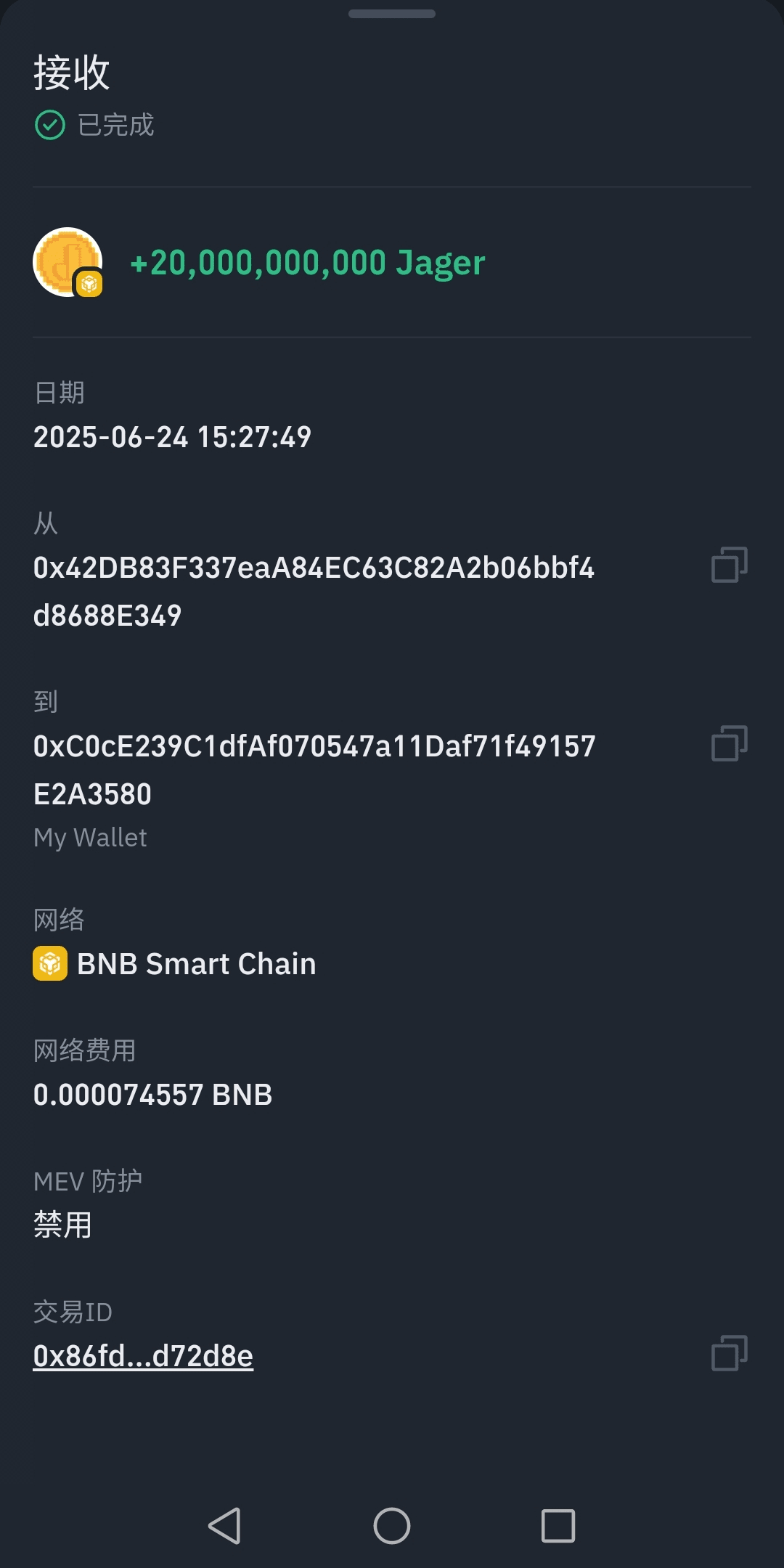Viewport: 784px width, 1568px height.
Task: Go to the home screen
Action: pyautogui.click(x=392, y=1525)
